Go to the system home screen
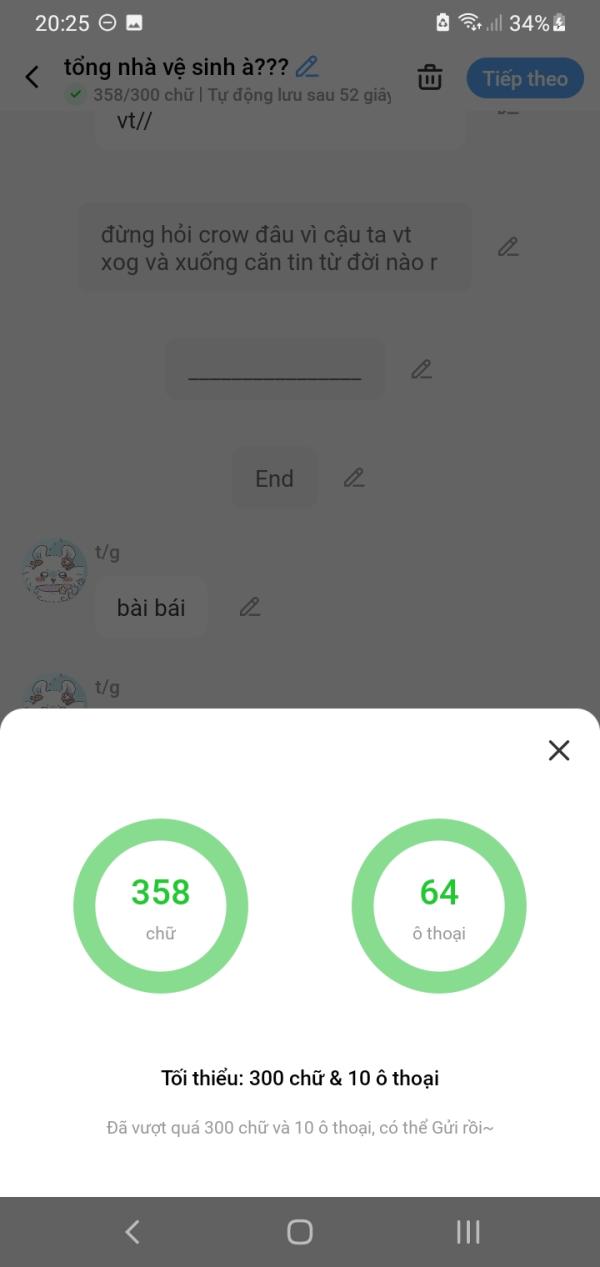Screen dimensions: 600x1267 click(x=299, y=1232)
